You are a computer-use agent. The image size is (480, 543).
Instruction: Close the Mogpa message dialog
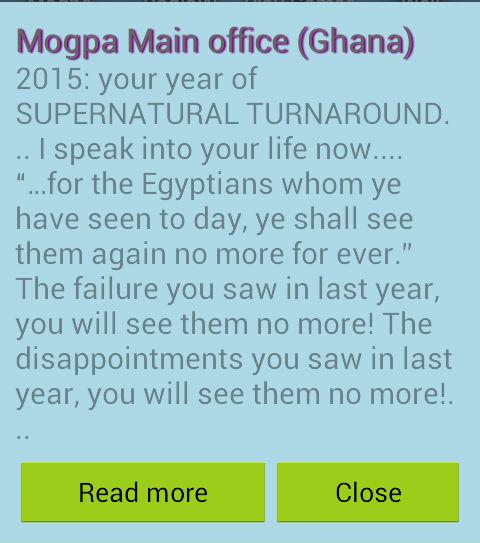pyautogui.click(x=368, y=492)
